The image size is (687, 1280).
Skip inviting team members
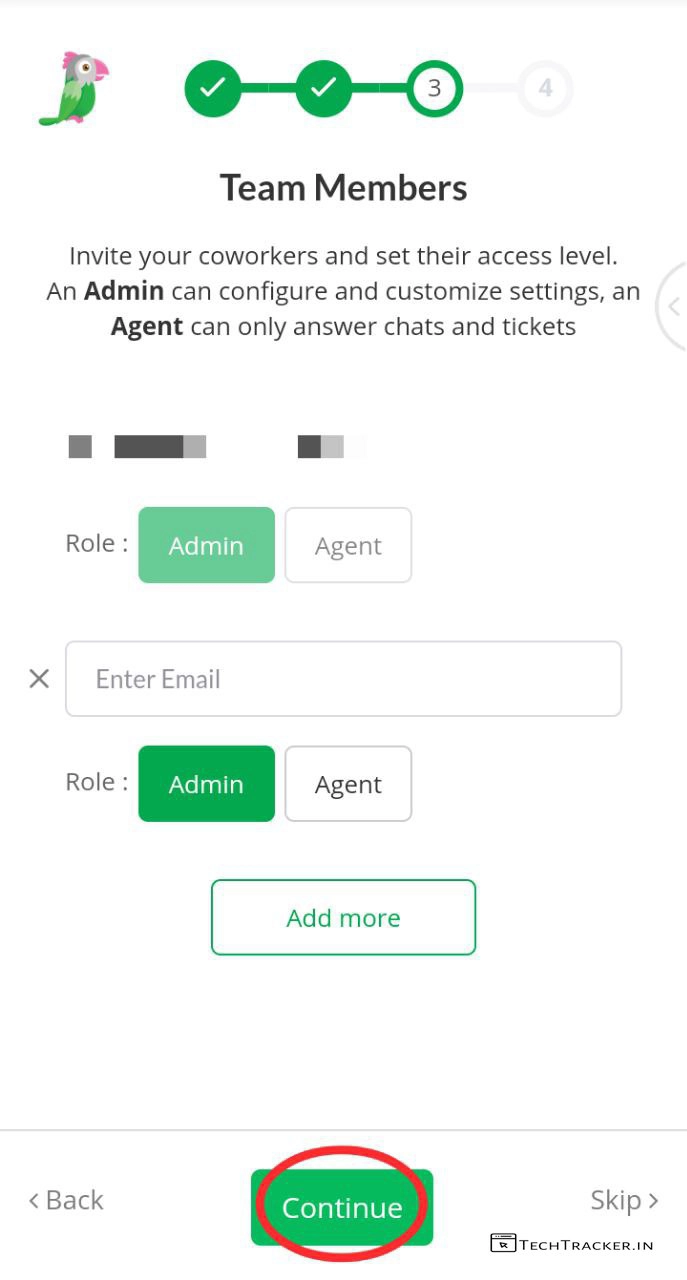[x=624, y=1200]
